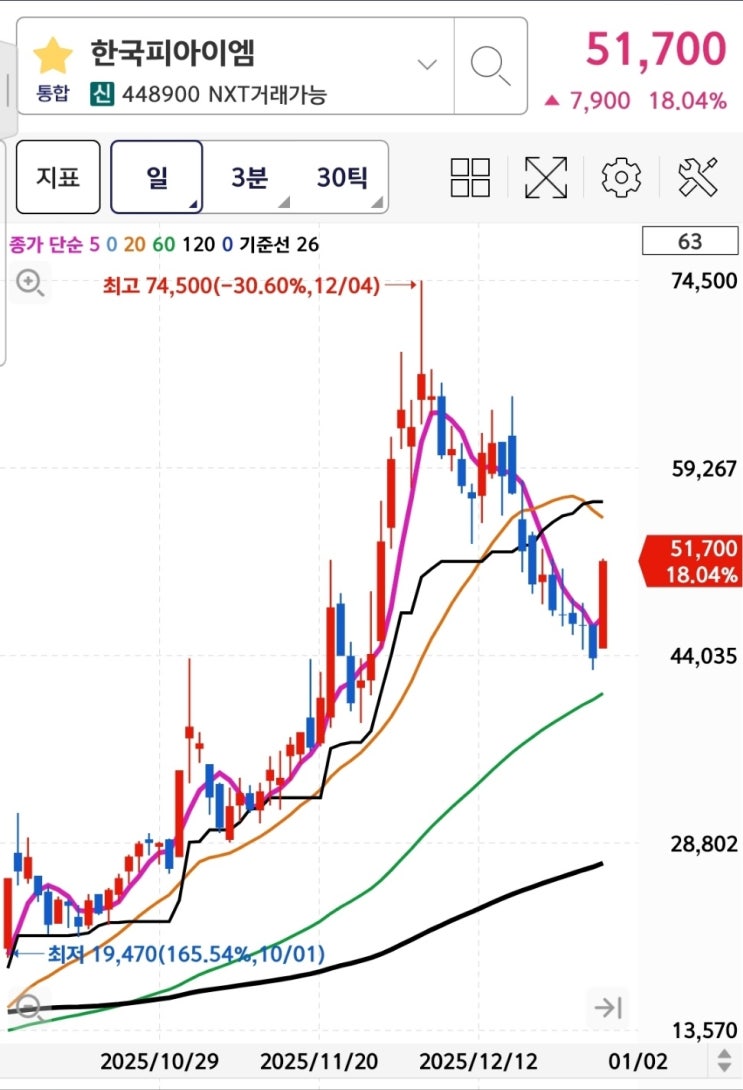The height and width of the screenshot is (1090, 743).
Task: Zoom in on the chart
Action: point(30,284)
